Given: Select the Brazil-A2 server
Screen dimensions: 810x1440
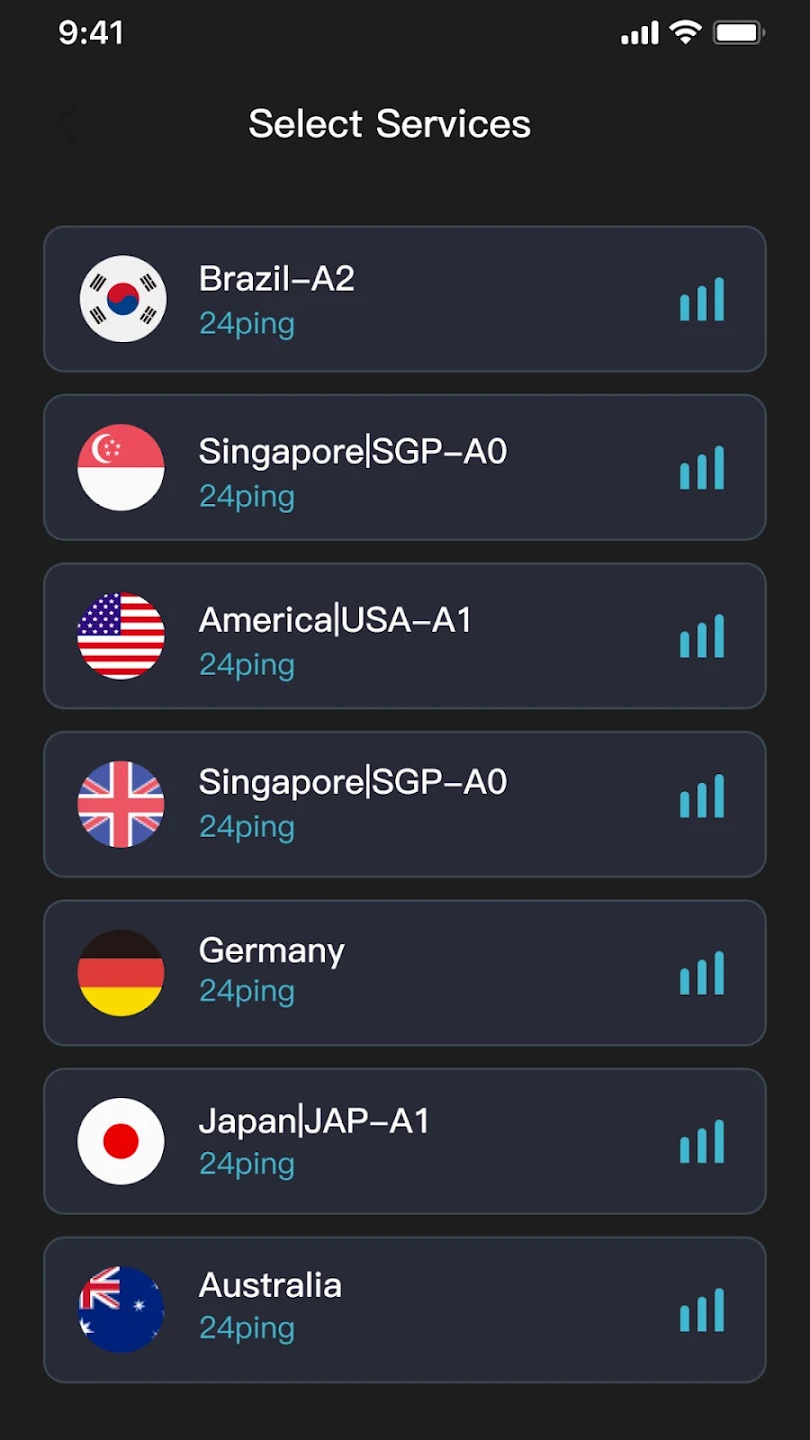Looking at the screenshot, I should coord(405,298).
